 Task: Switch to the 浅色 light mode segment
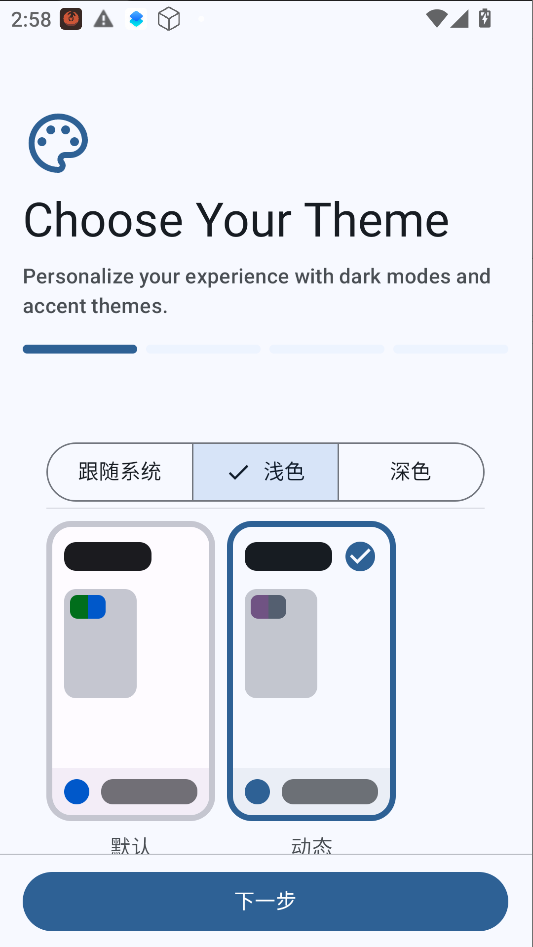click(266, 472)
